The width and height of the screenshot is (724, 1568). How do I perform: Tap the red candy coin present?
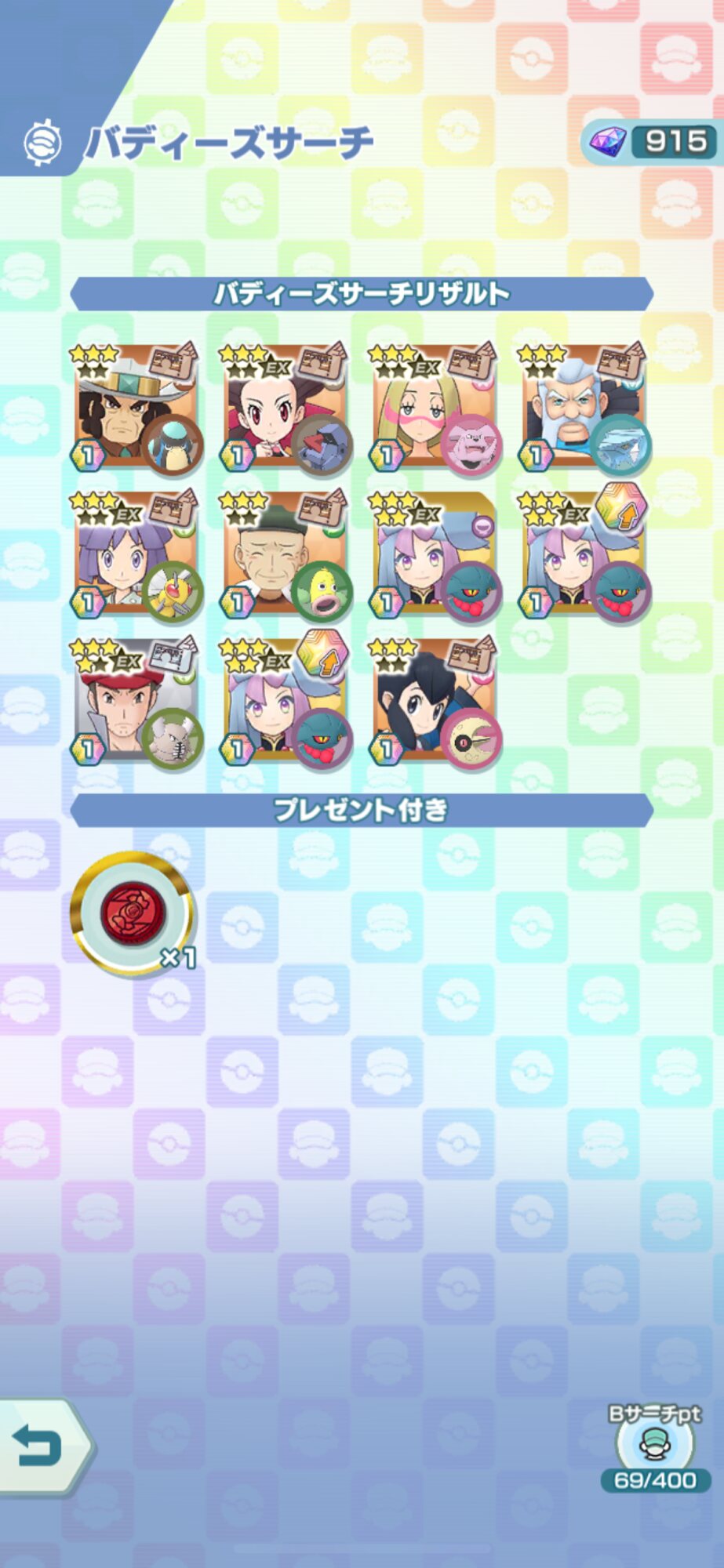(x=132, y=913)
